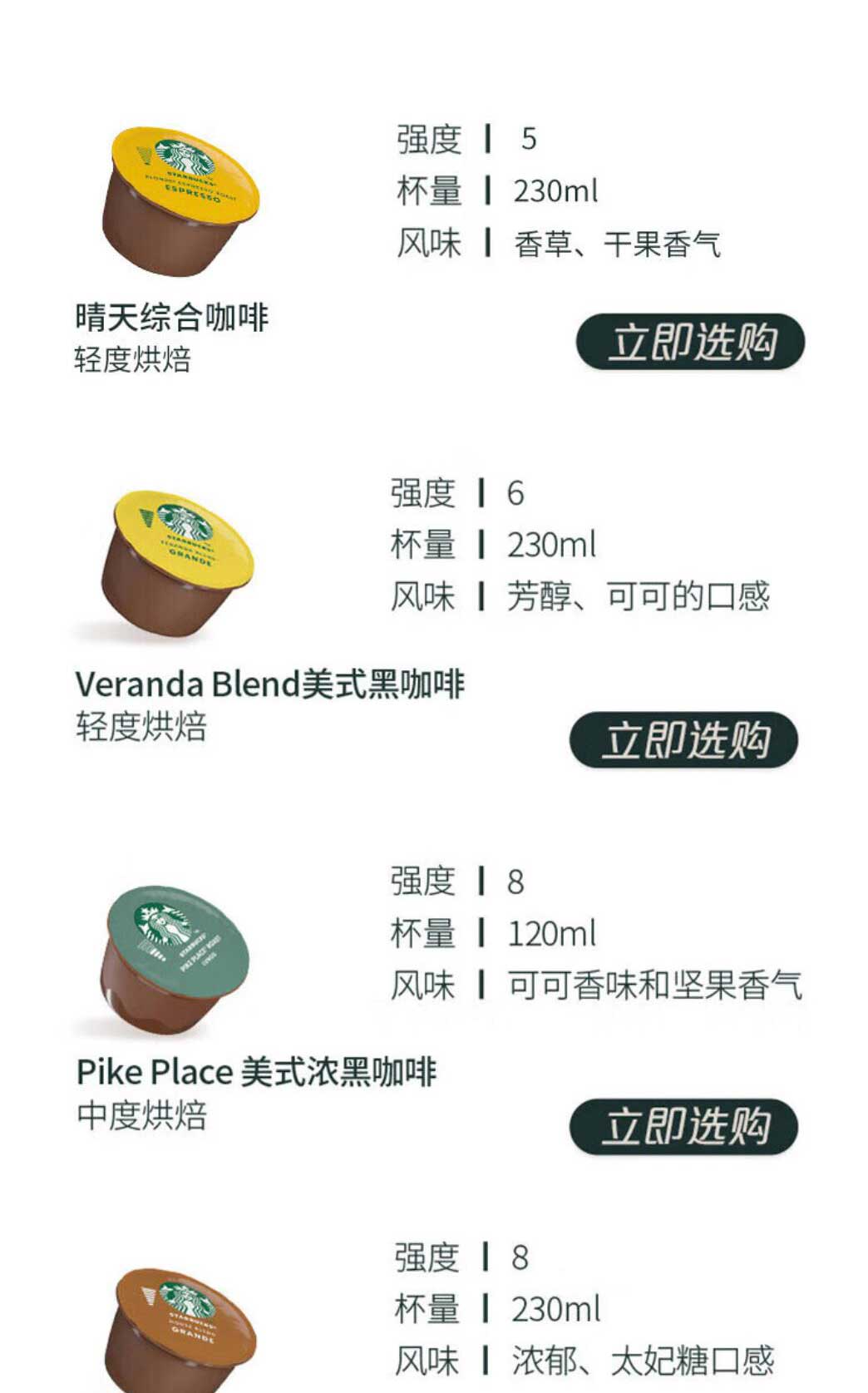Click the 杯量 120ml spec for Pike Place
The height and width of the screenshot is (1393, 868).
(x=499, y=933)
